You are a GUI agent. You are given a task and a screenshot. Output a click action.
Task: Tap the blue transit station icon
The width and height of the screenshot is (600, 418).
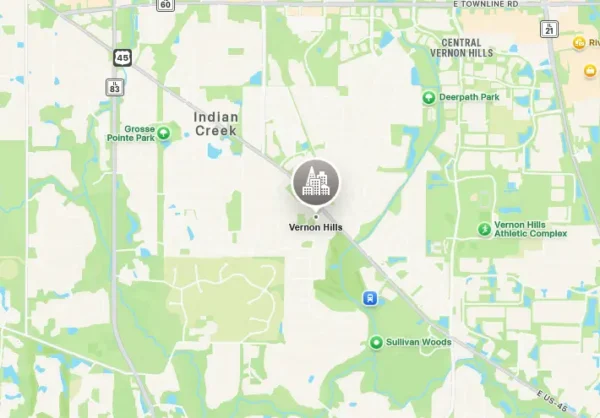click(x=370, y=298)
